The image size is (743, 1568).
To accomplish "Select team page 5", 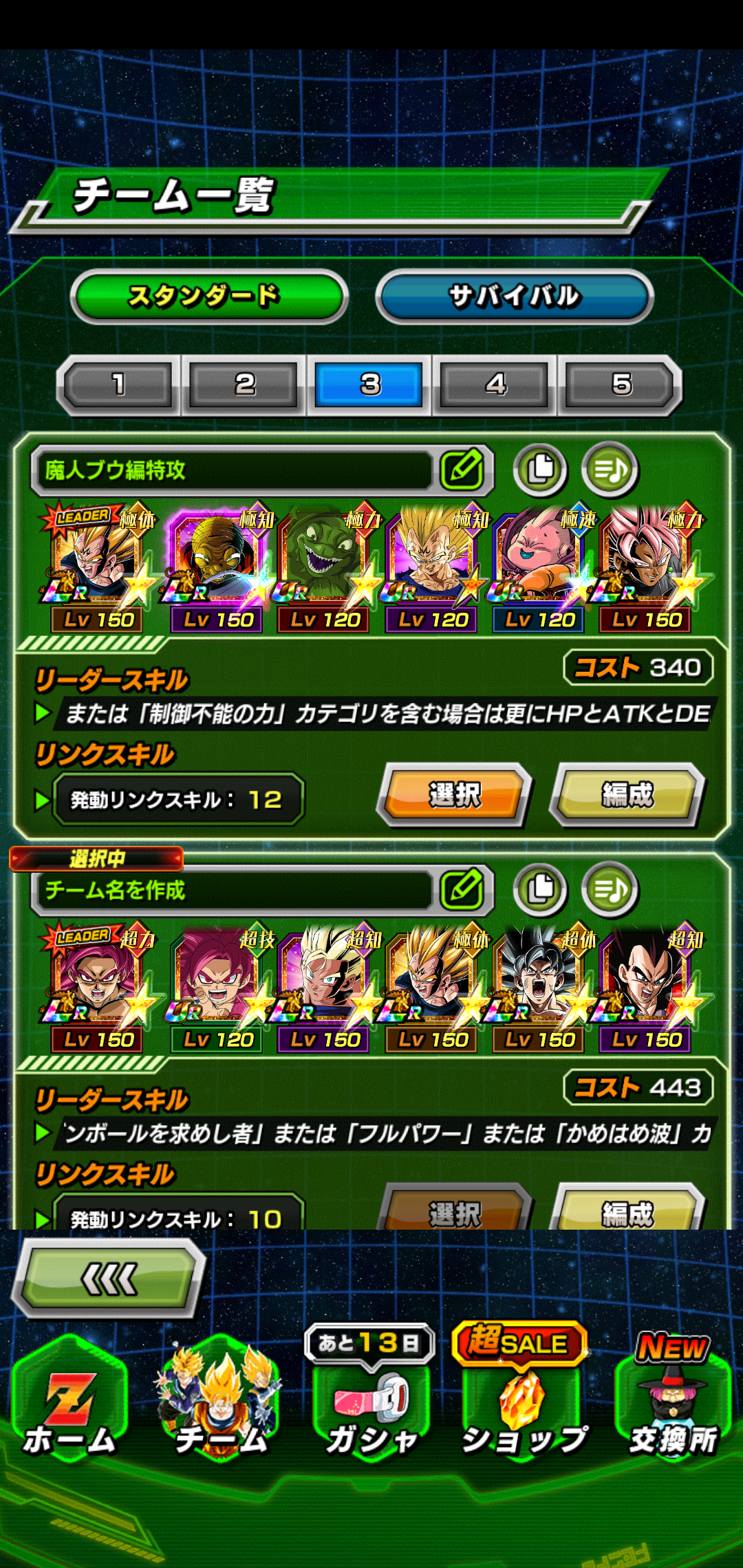I will 621,384.
